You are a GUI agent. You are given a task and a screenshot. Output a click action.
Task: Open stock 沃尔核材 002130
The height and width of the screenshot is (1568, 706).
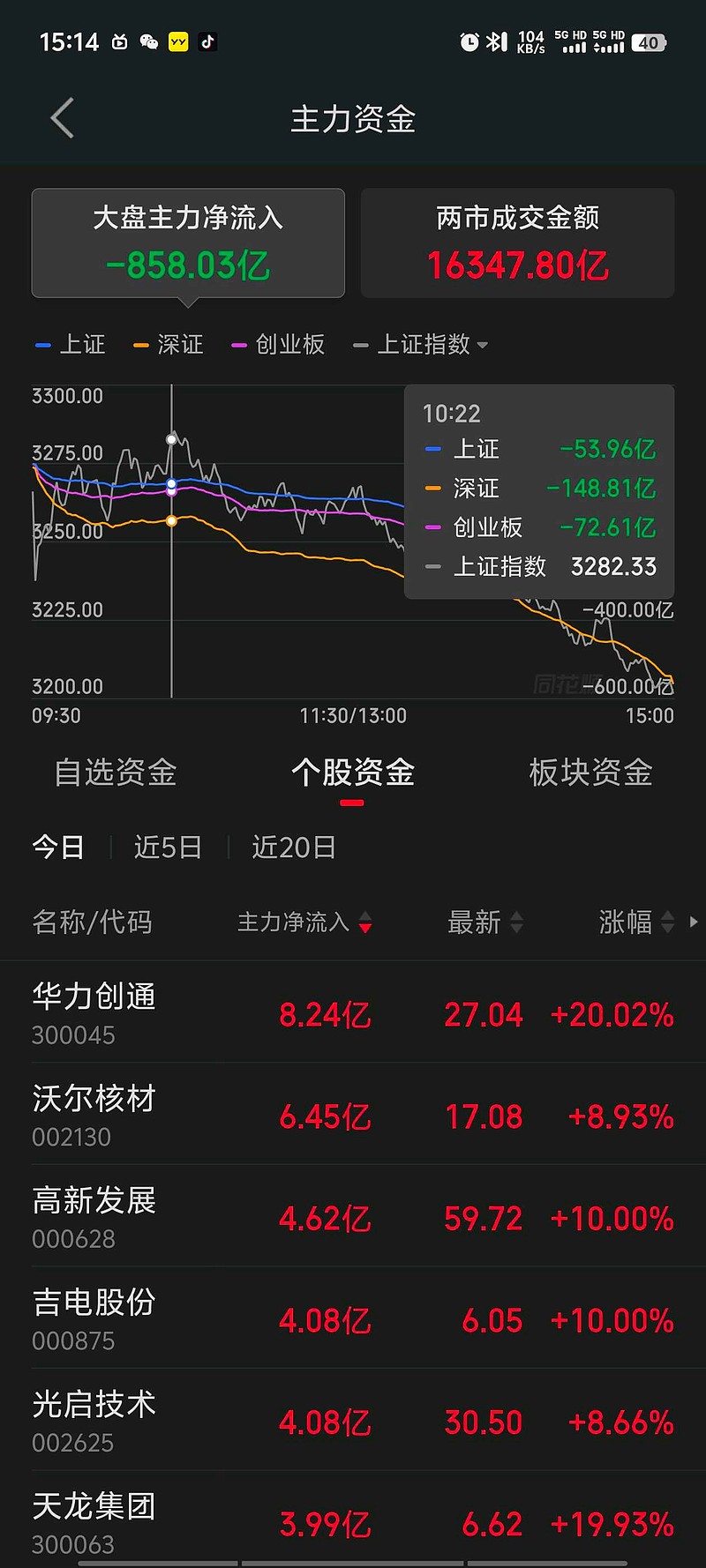[x=353, y=1115]
